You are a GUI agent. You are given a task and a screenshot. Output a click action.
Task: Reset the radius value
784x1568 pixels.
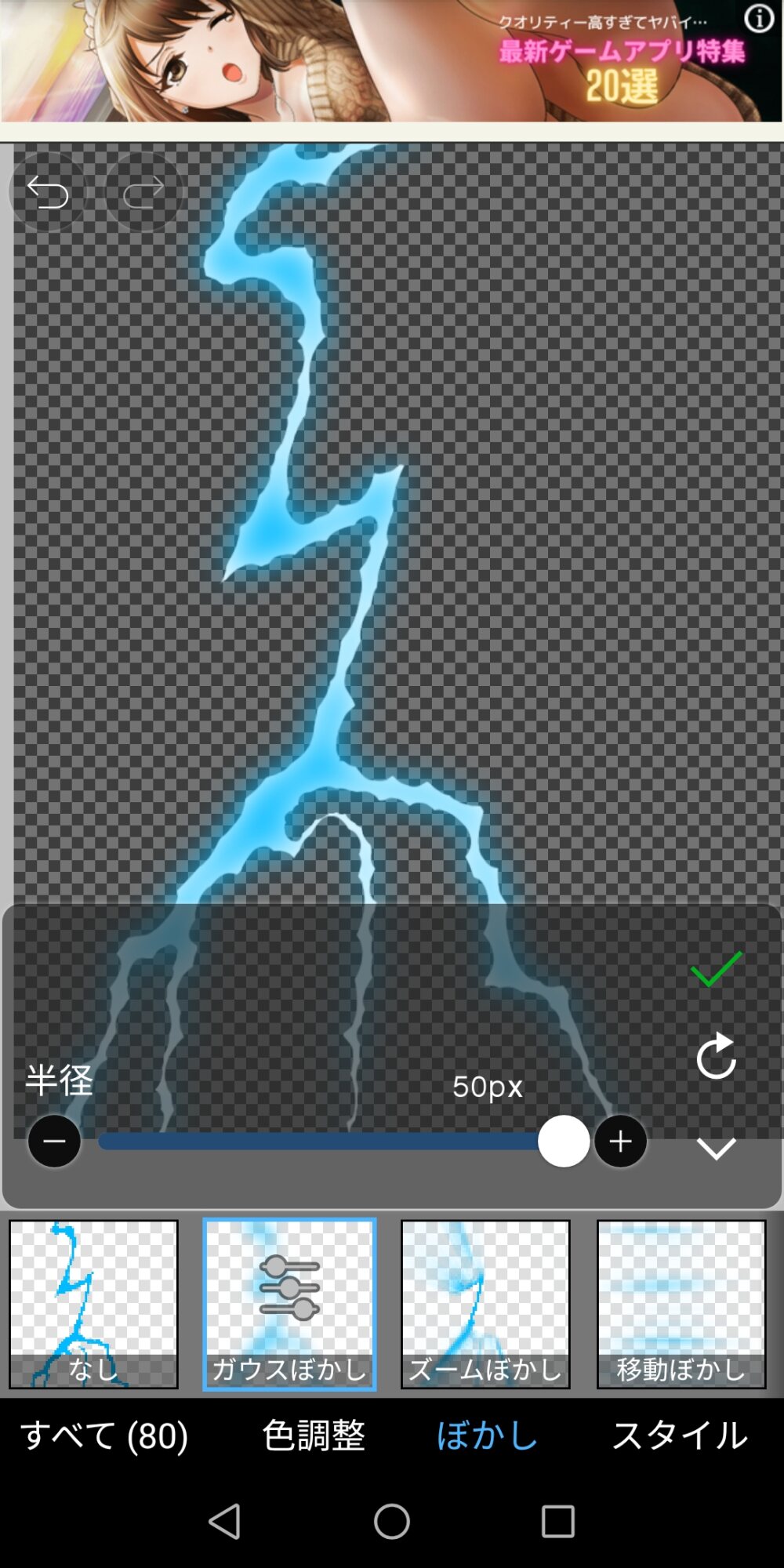pyautogui.click(x=716, y=1056)
